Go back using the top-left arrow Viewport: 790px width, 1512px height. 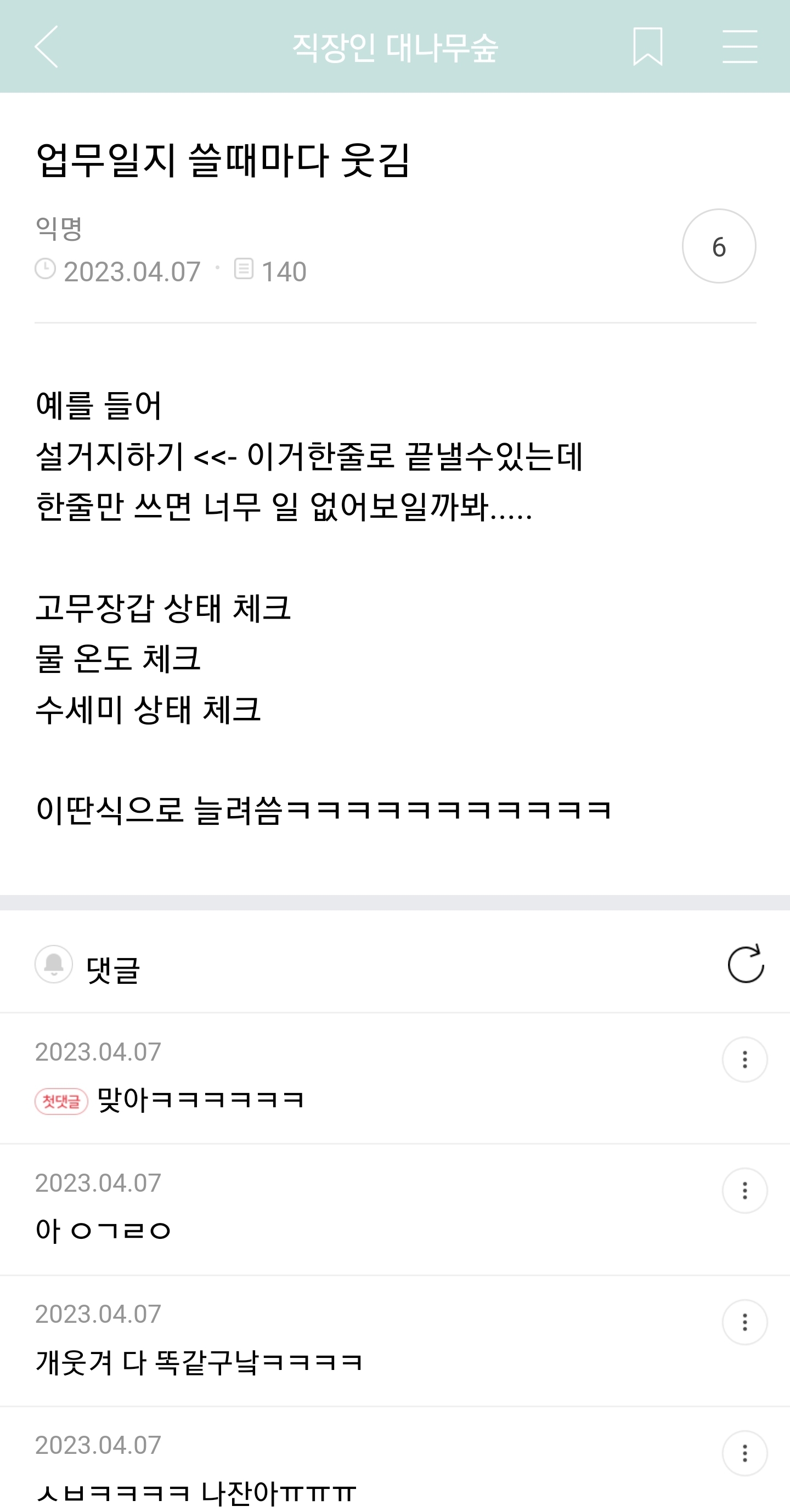47,47
